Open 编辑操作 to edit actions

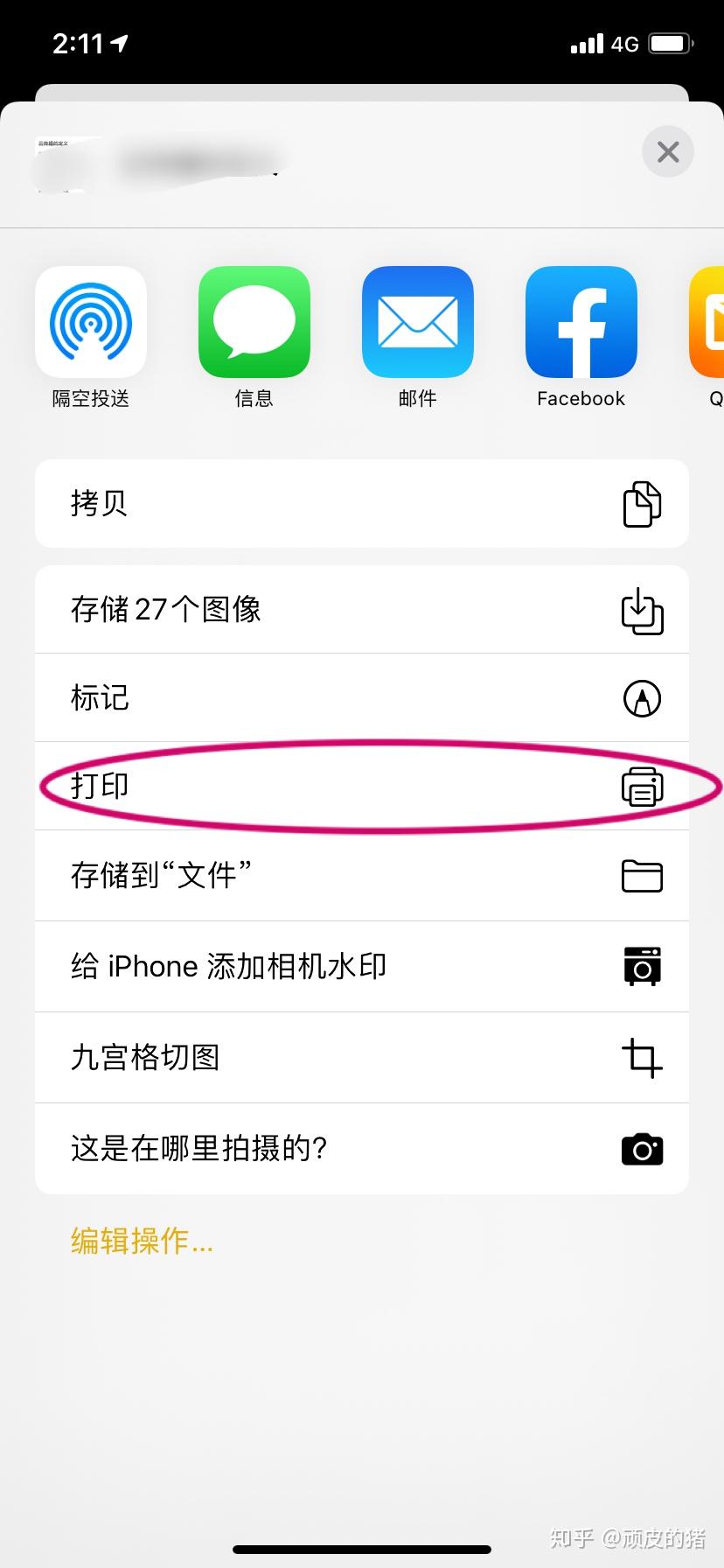pos(141,1242)
